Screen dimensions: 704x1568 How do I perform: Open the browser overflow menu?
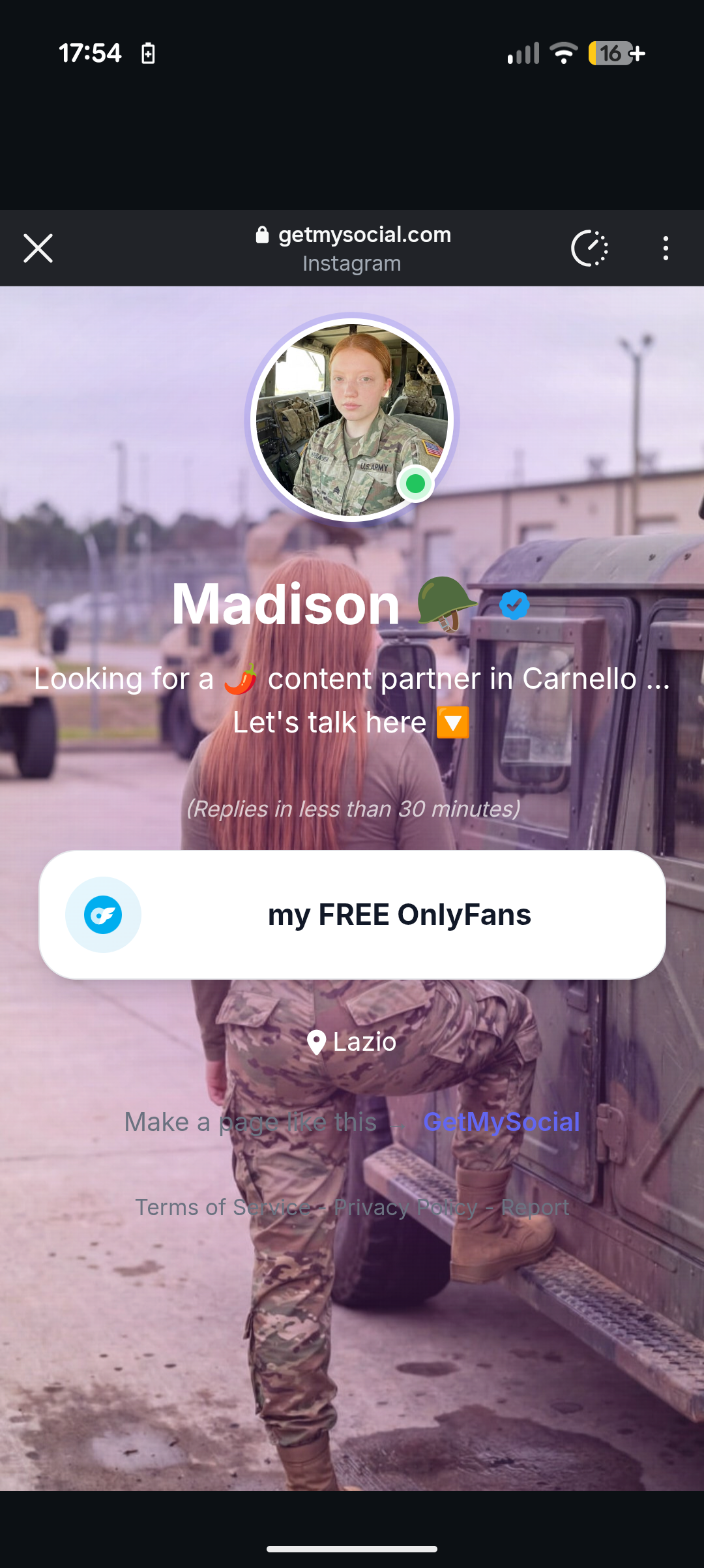[665, 249]
